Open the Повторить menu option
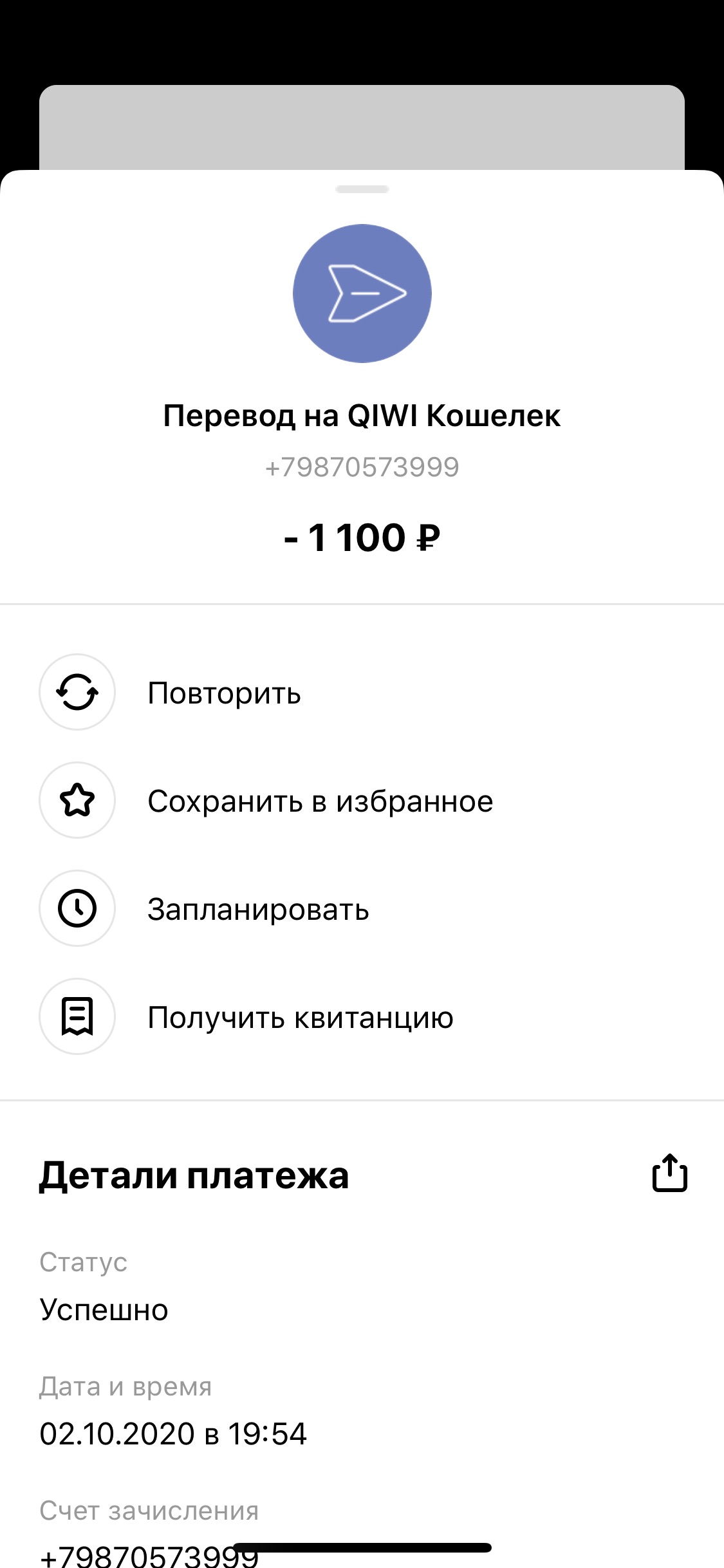Screen dimensions: 724x1568 [224, 693]
